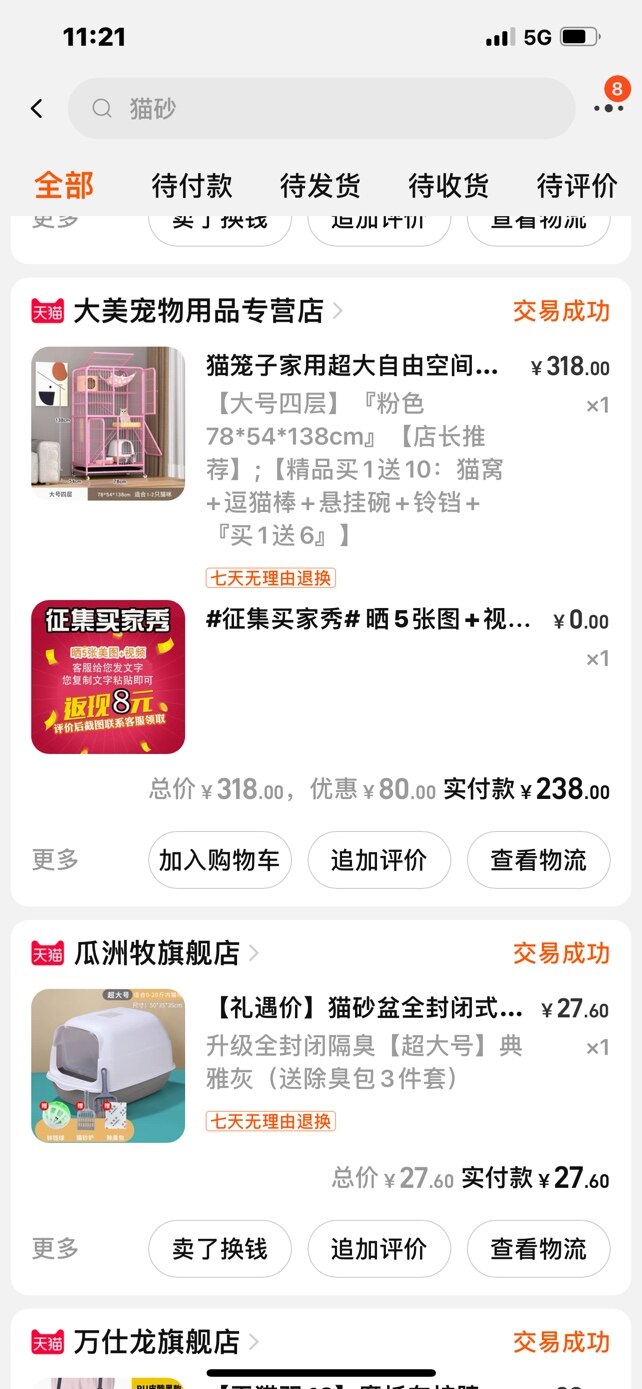Open the 大美宠物用品专营店 store page

click(198, 311)
